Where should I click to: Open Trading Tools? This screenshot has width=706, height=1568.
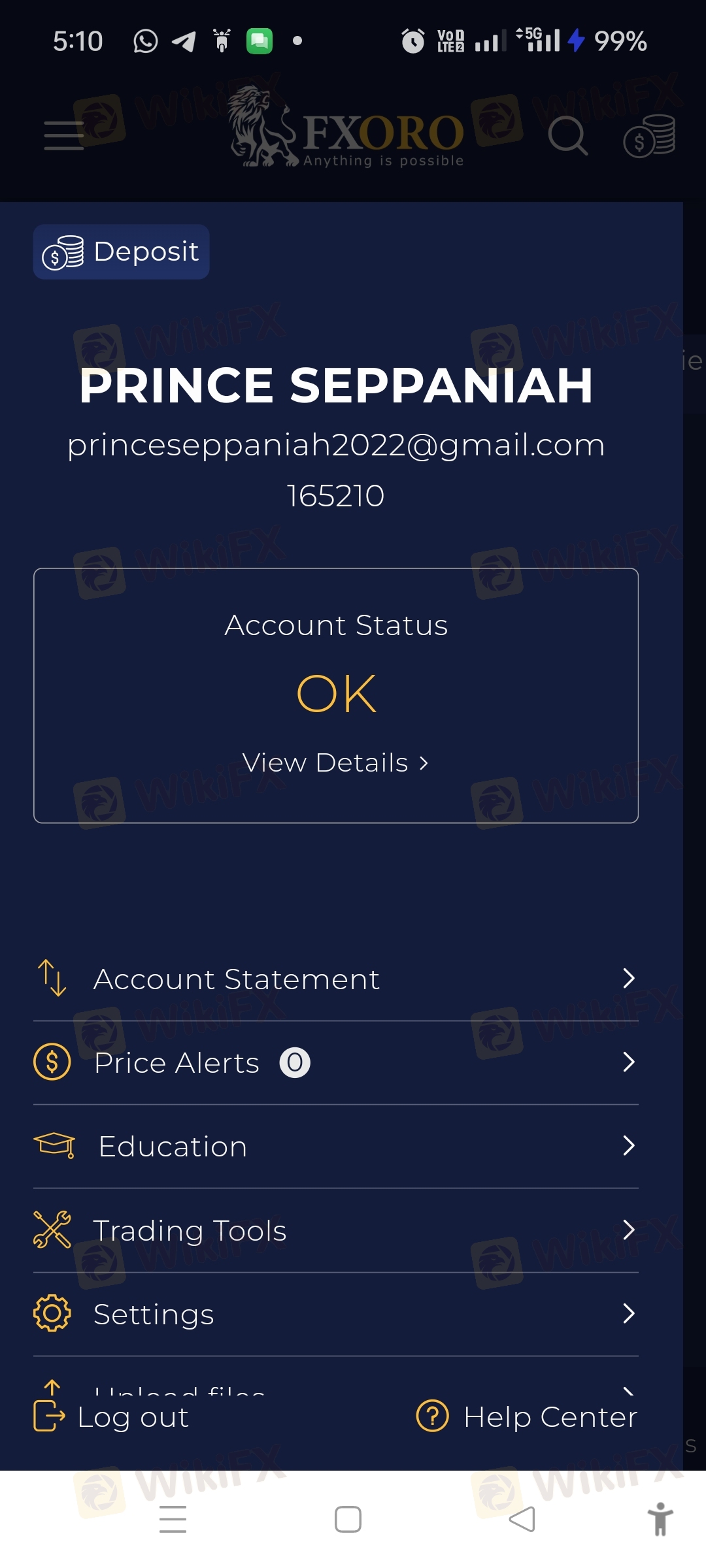[x=336, y=1230]
